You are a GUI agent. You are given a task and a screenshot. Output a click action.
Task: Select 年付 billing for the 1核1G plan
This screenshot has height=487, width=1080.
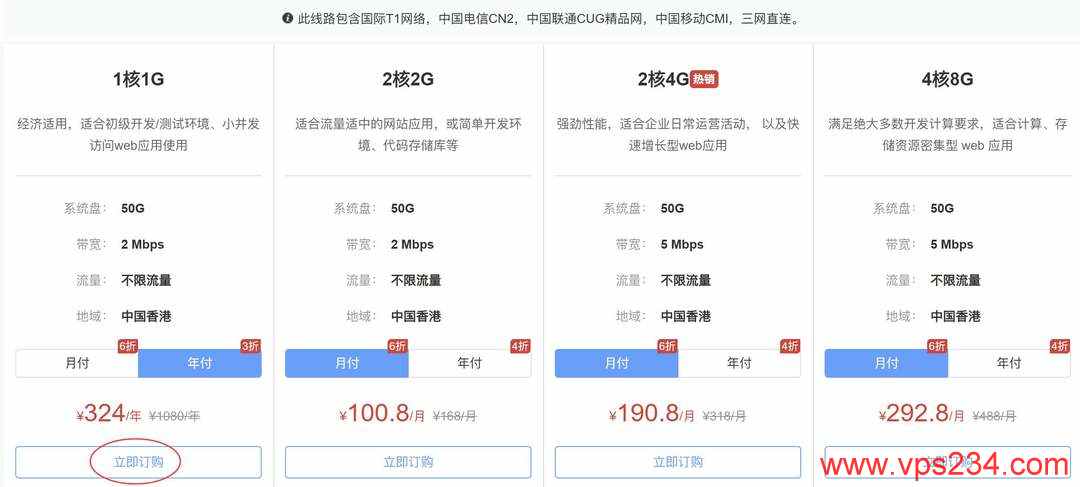pyautogui.click(x=200, y=363)
